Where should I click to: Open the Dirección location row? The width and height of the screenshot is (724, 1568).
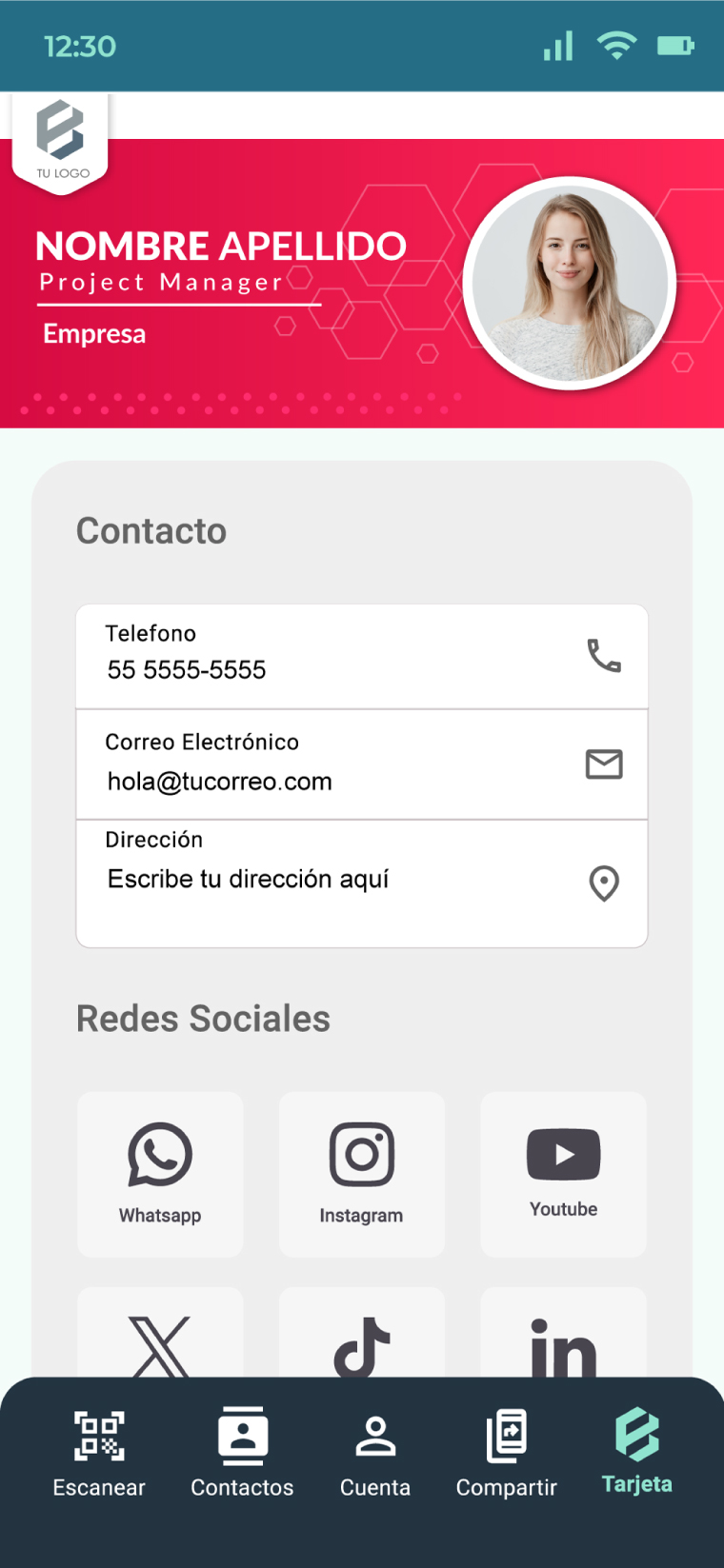click(362, 882)
